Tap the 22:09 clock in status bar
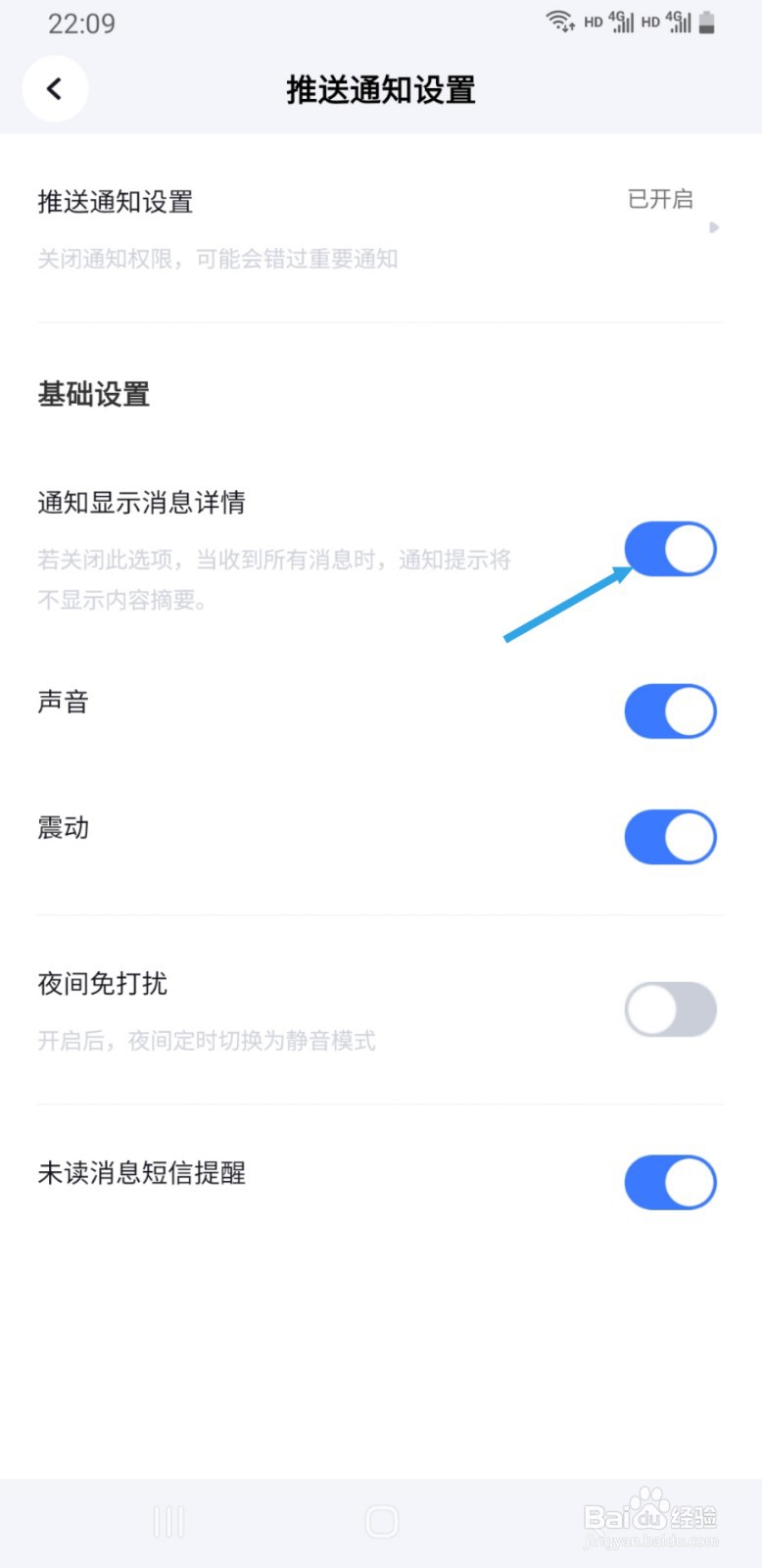 coord(81,22)
